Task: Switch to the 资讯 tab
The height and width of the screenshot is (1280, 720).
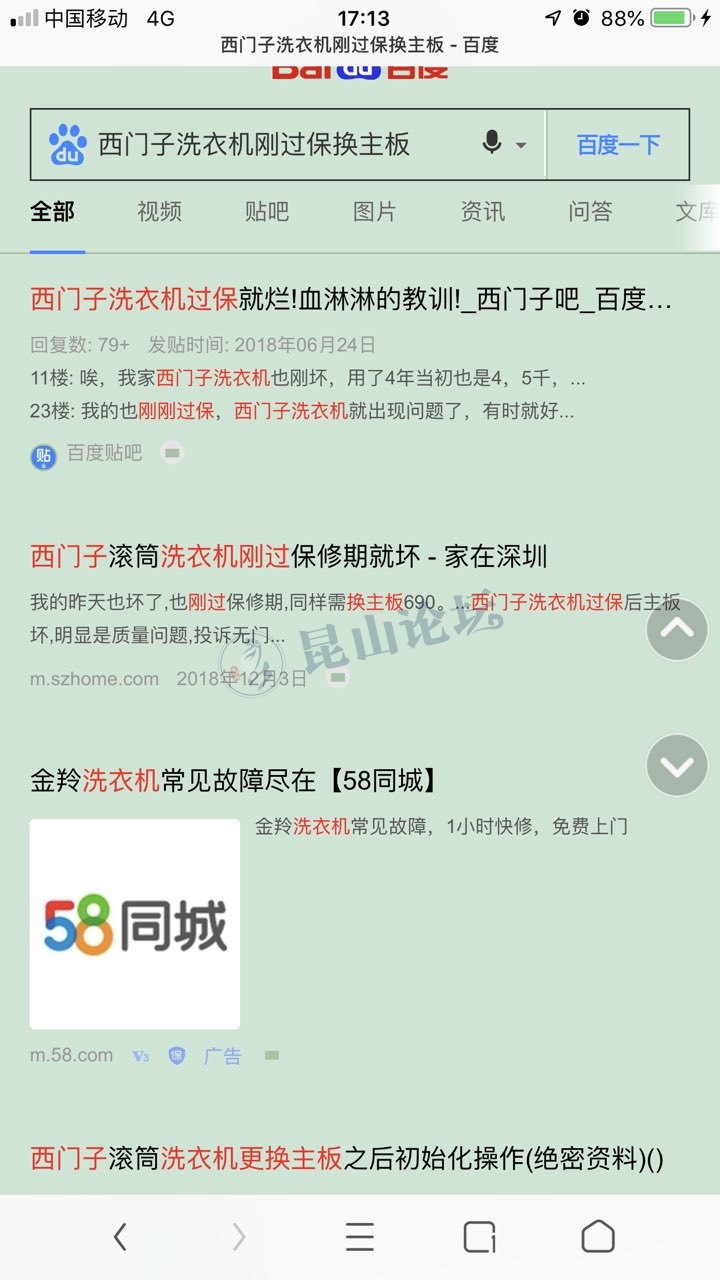Action: [482, 211]
